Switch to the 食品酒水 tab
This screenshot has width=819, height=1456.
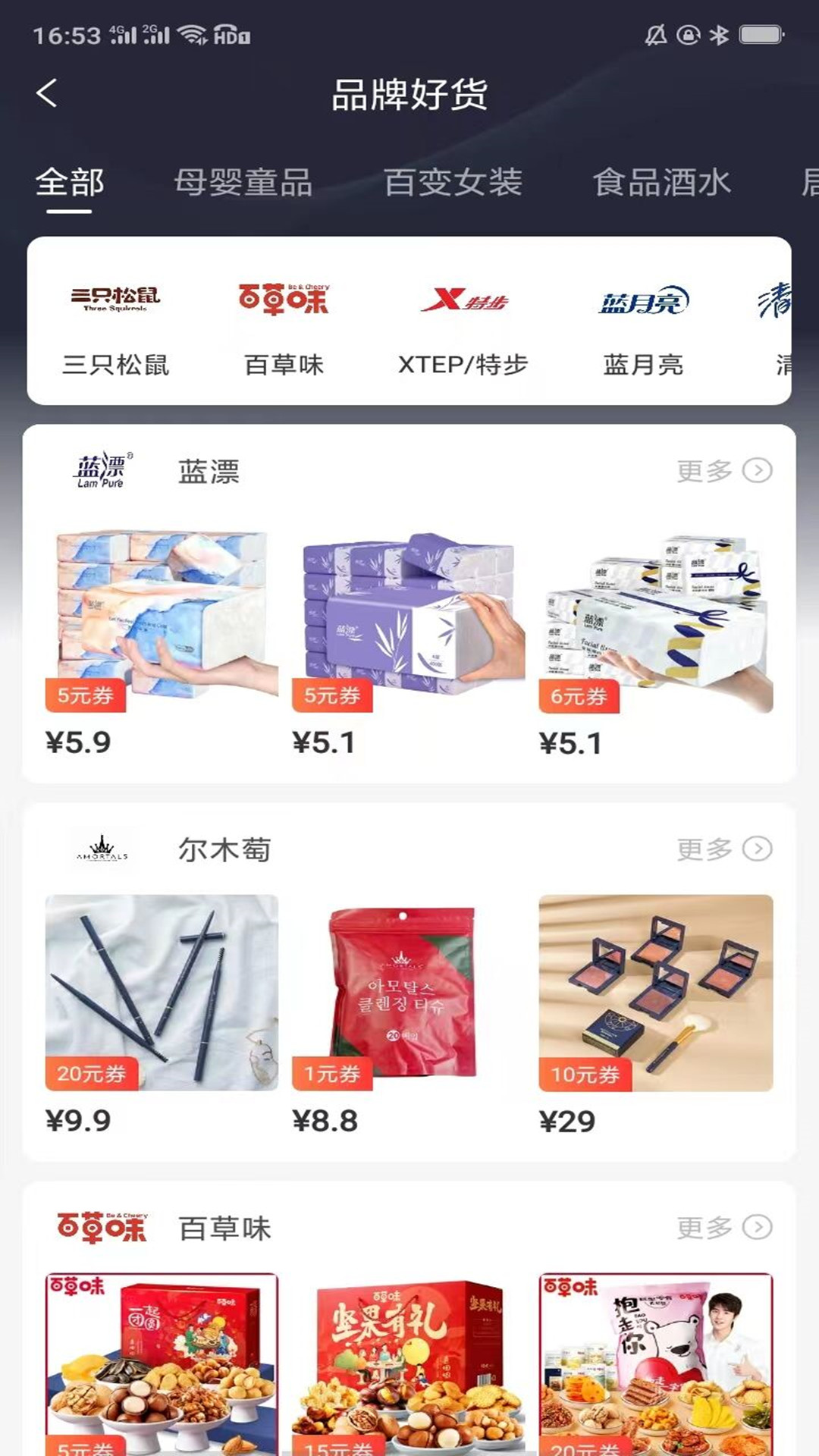662,182
